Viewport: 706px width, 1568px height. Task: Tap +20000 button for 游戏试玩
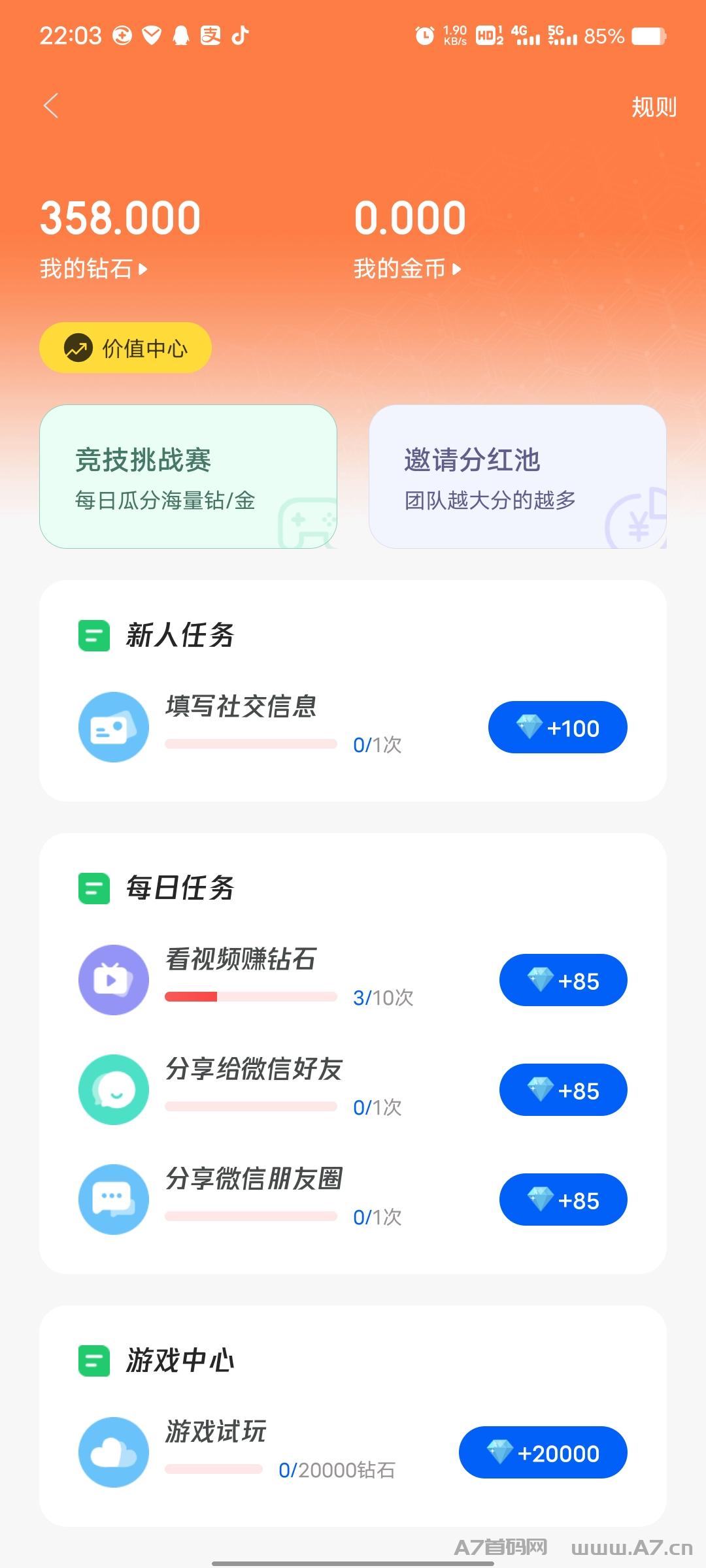[543, 1452]
